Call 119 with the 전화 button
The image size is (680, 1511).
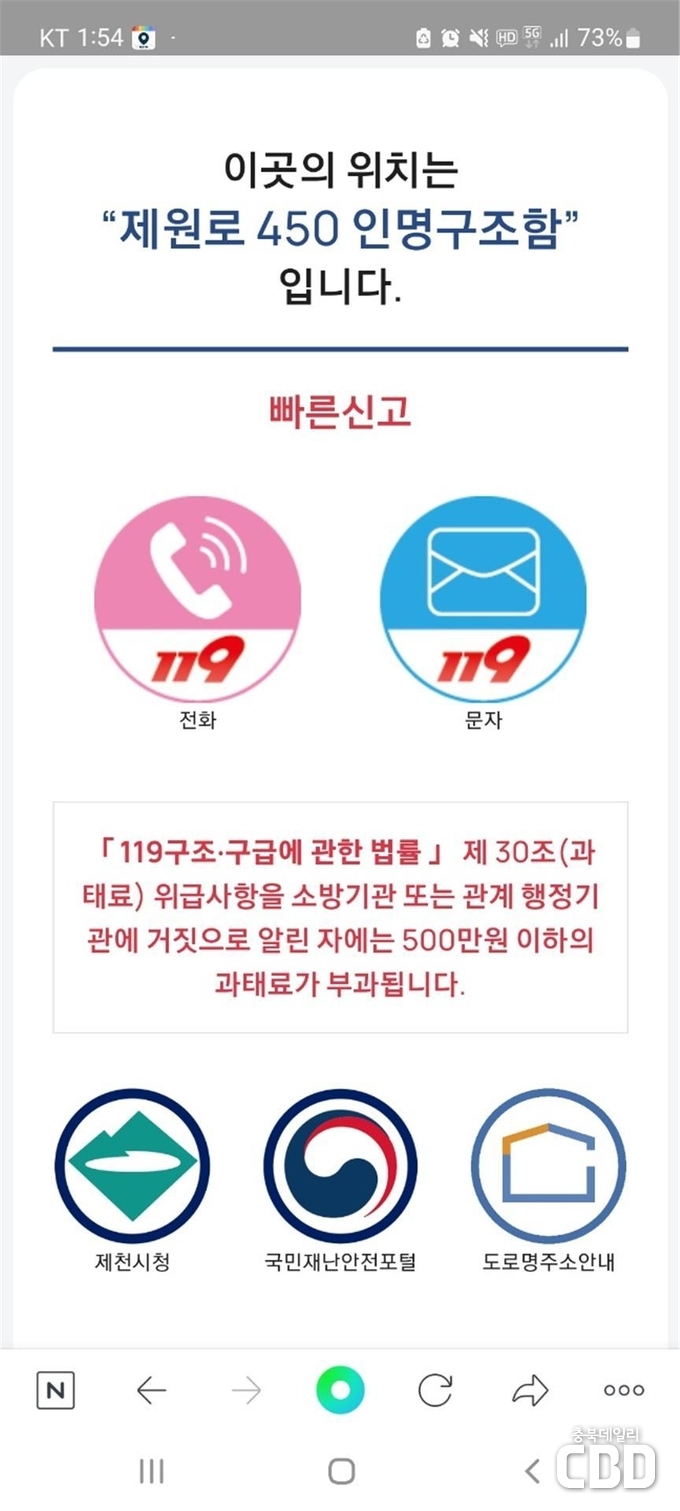197,599
